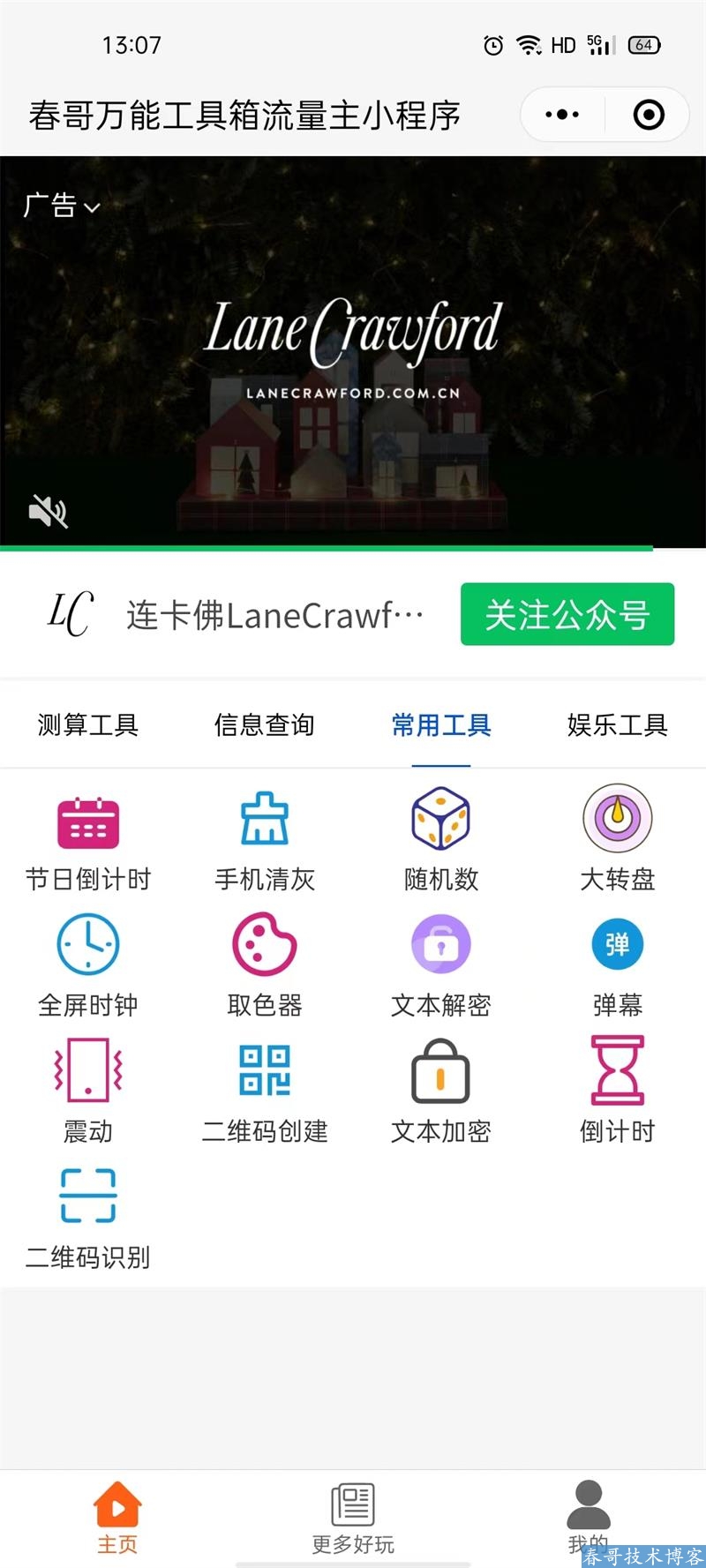Viewport: 706px width, 1568px height.
Task: Open the 全屏时钟 tool
Action: click(88, 965)
